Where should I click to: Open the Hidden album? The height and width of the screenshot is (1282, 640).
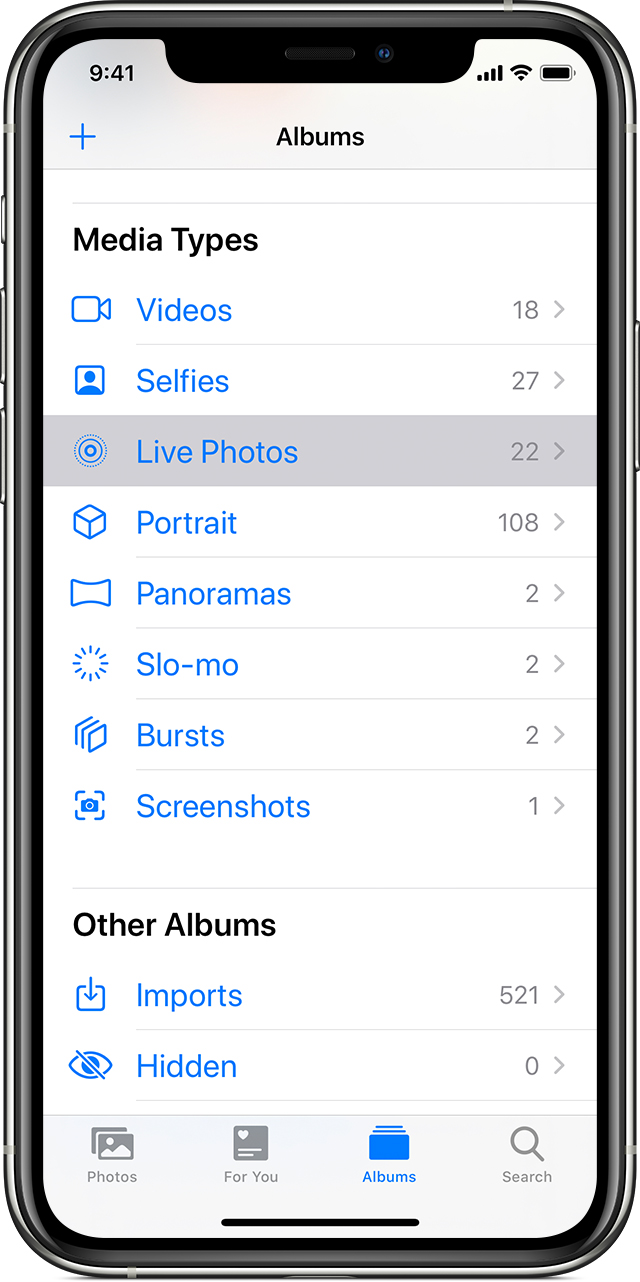tap(187, 1067)
